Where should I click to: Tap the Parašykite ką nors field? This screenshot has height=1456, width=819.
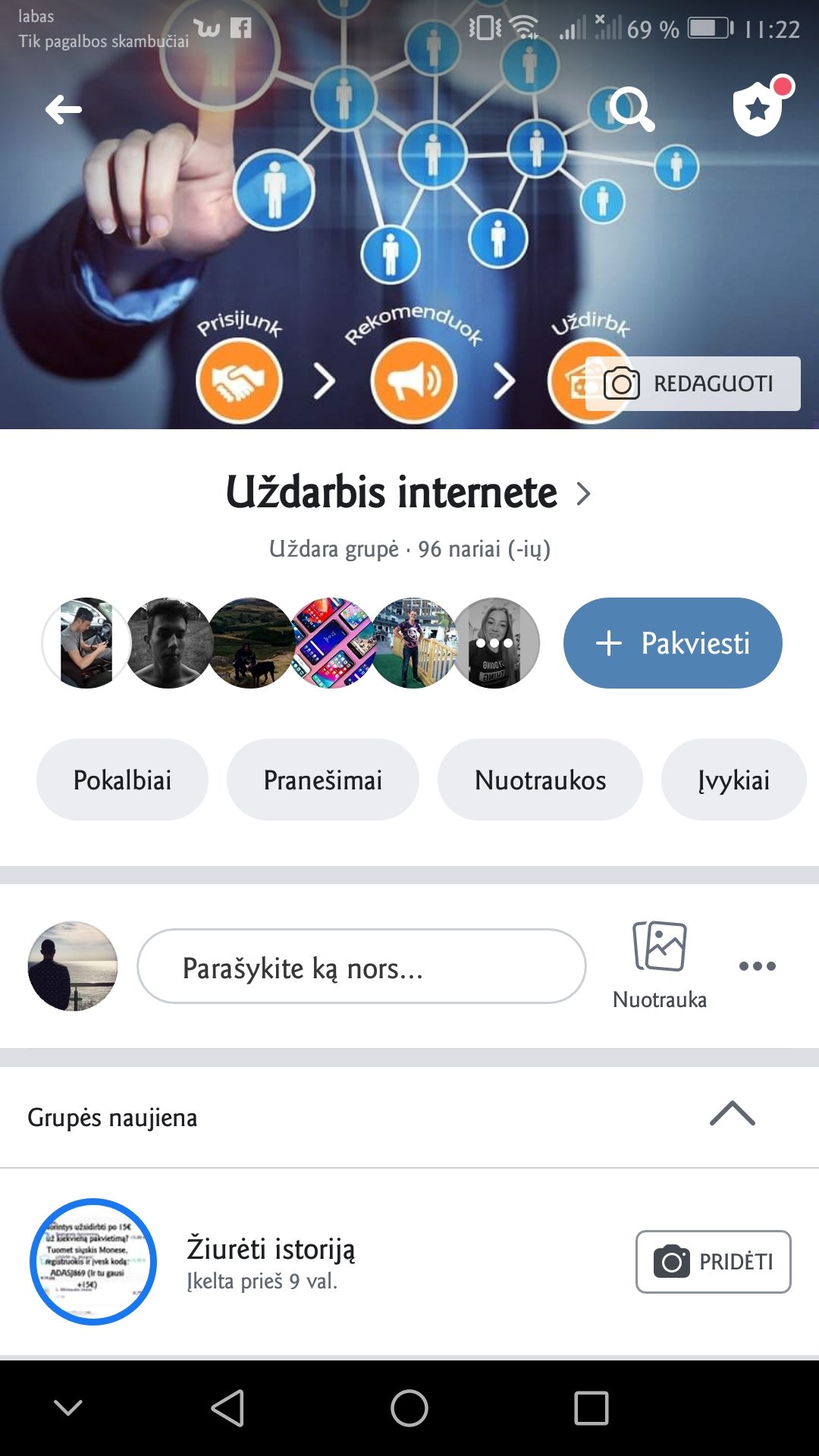click(362, 966)
